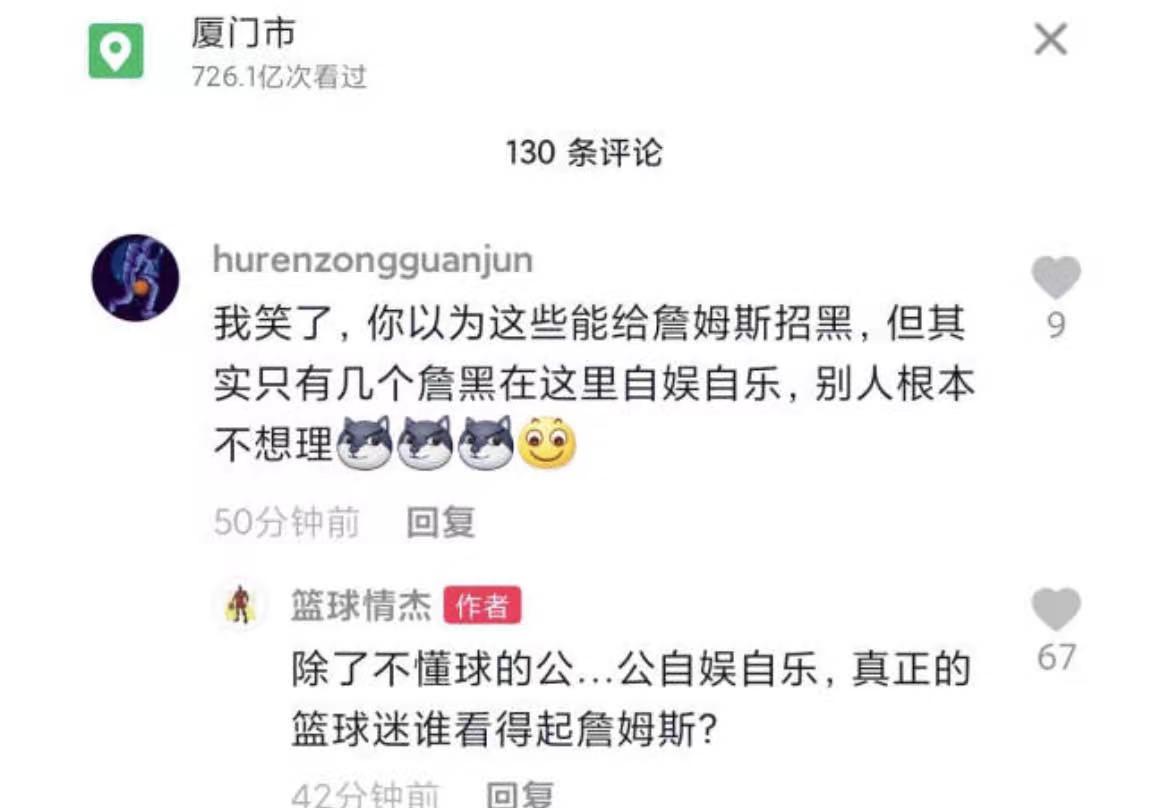Reply to hurenzongguanjun's comment

pyautogui.click(x=440, y=522)
